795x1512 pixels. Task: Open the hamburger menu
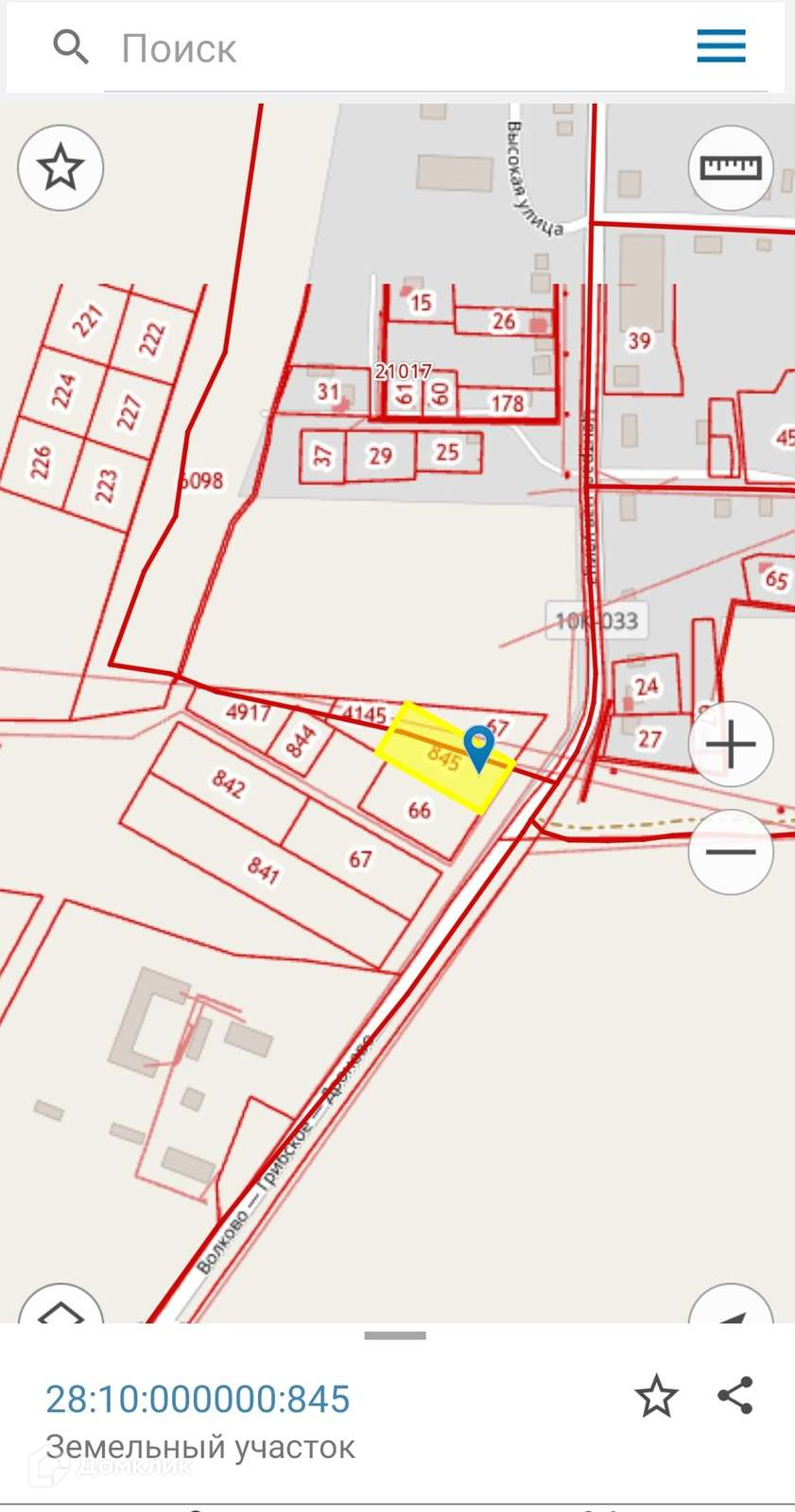[721, 45]
